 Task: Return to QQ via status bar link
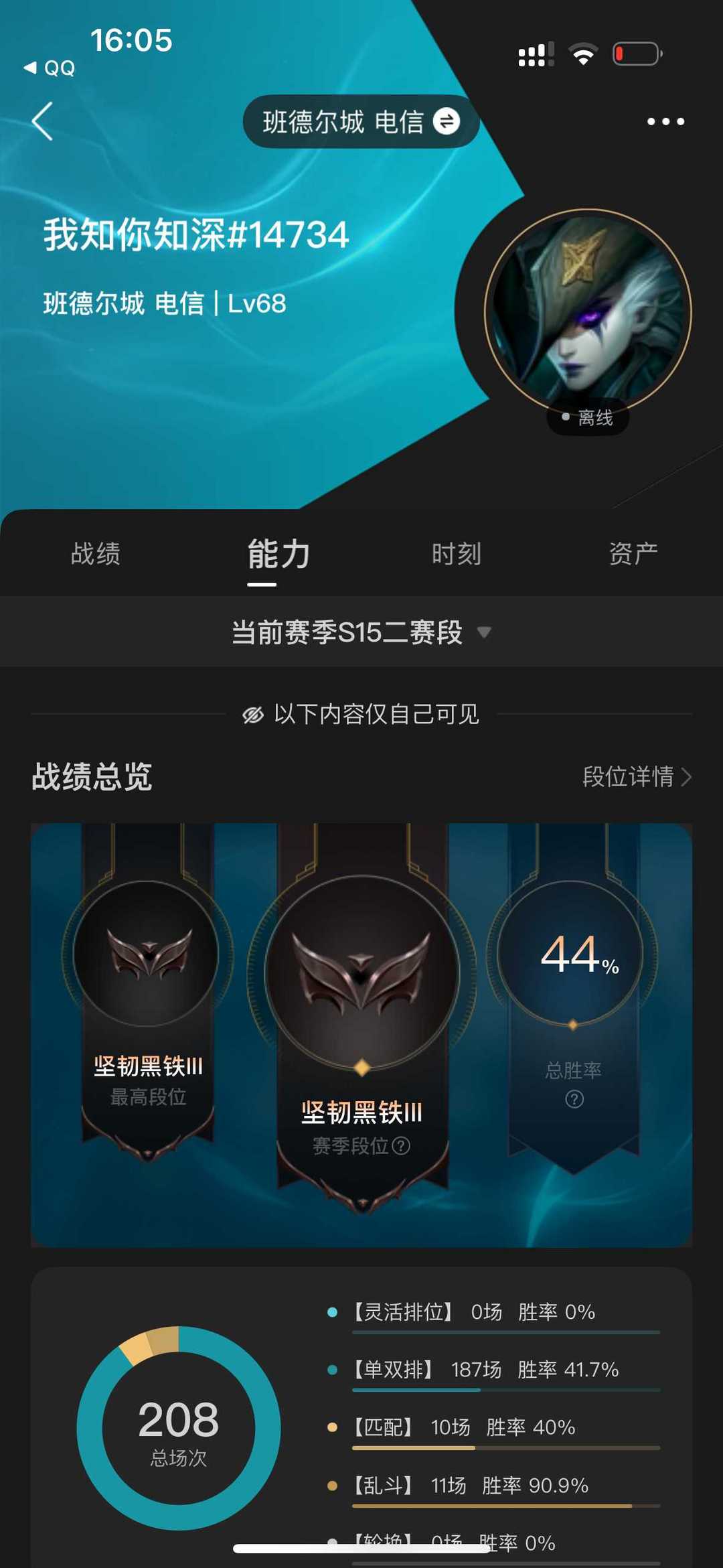tap(50, 68)
